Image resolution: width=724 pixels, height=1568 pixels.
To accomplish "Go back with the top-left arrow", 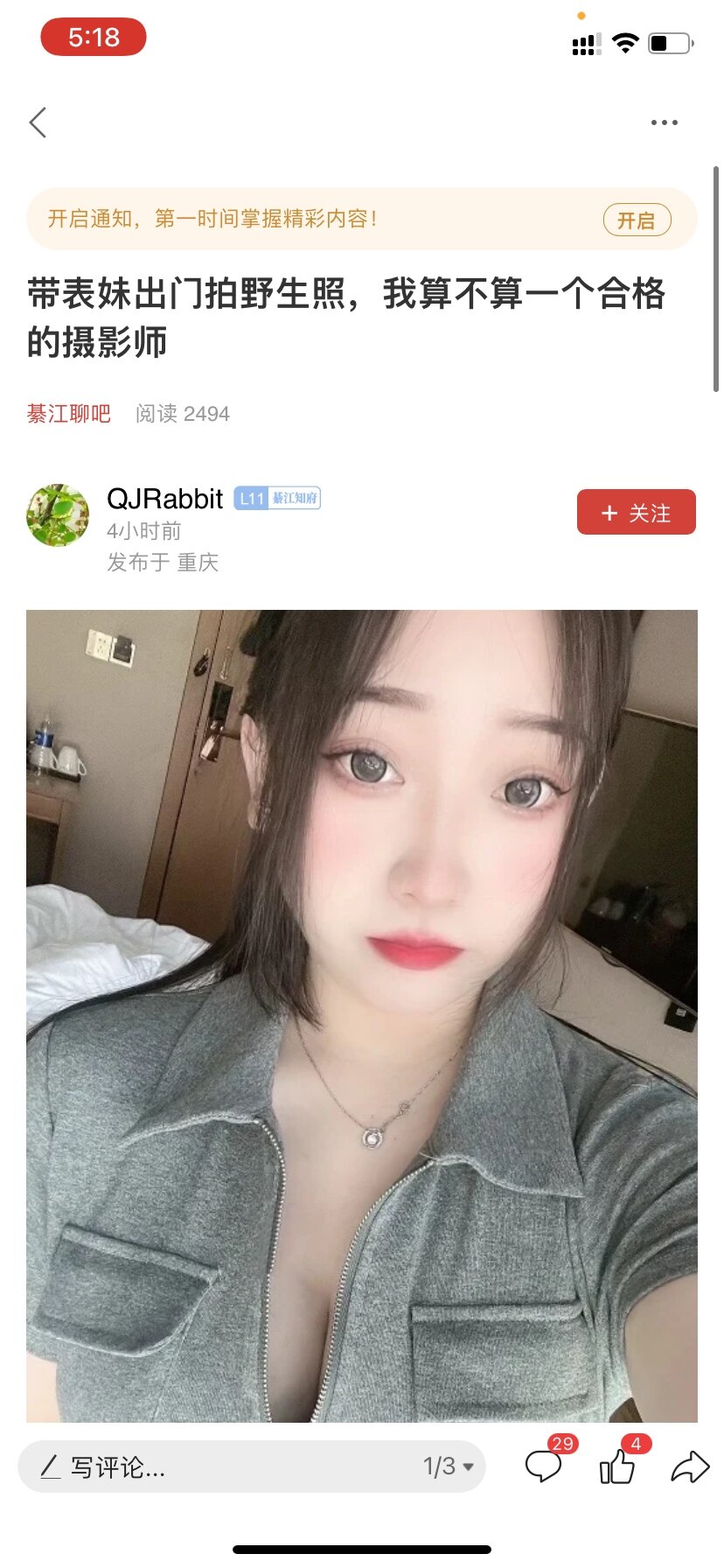I will coord(38,122).
